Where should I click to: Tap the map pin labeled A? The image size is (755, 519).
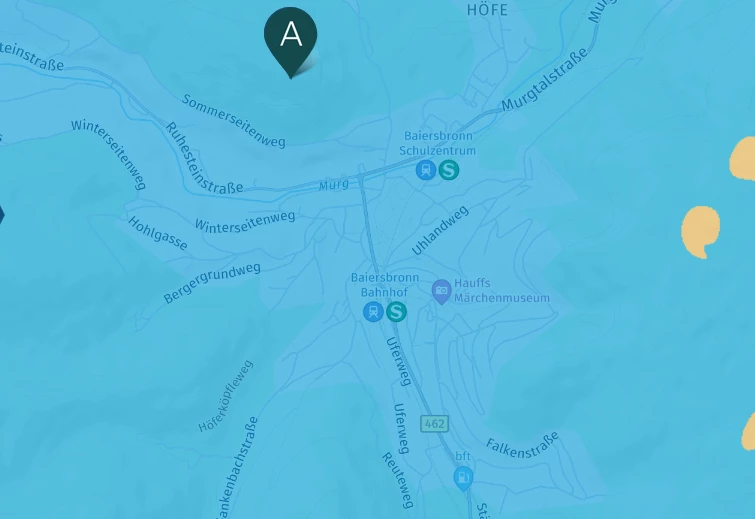coord(290,36)
